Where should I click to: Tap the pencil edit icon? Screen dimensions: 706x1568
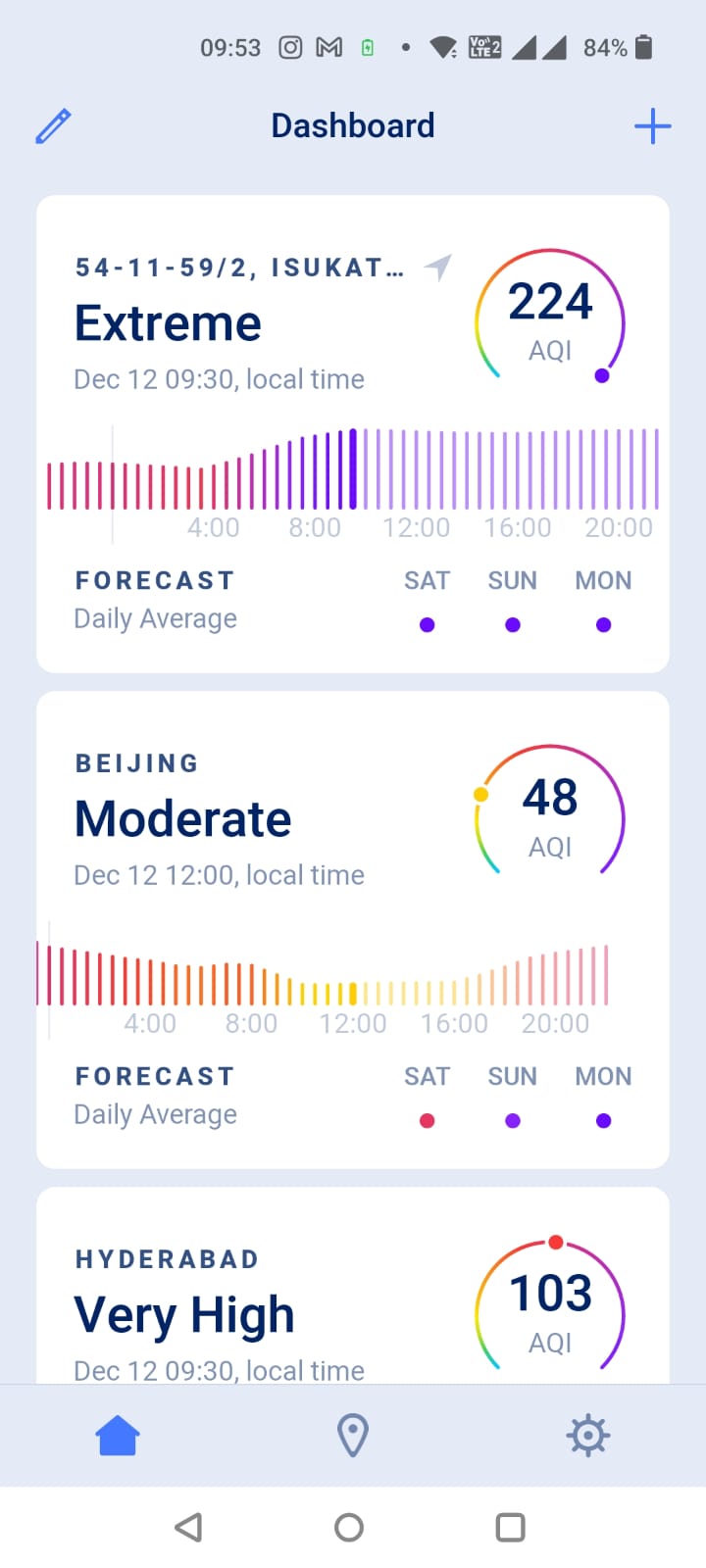(54, 126)
